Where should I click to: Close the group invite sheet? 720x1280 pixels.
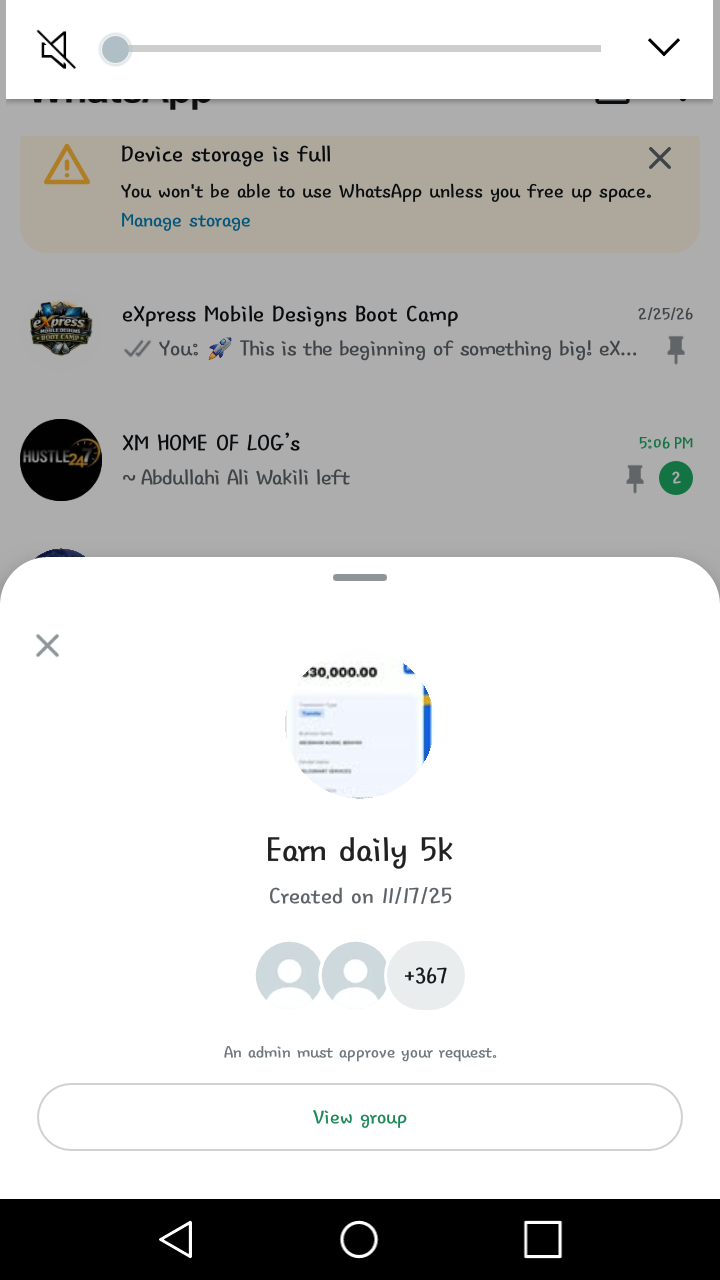47,645
